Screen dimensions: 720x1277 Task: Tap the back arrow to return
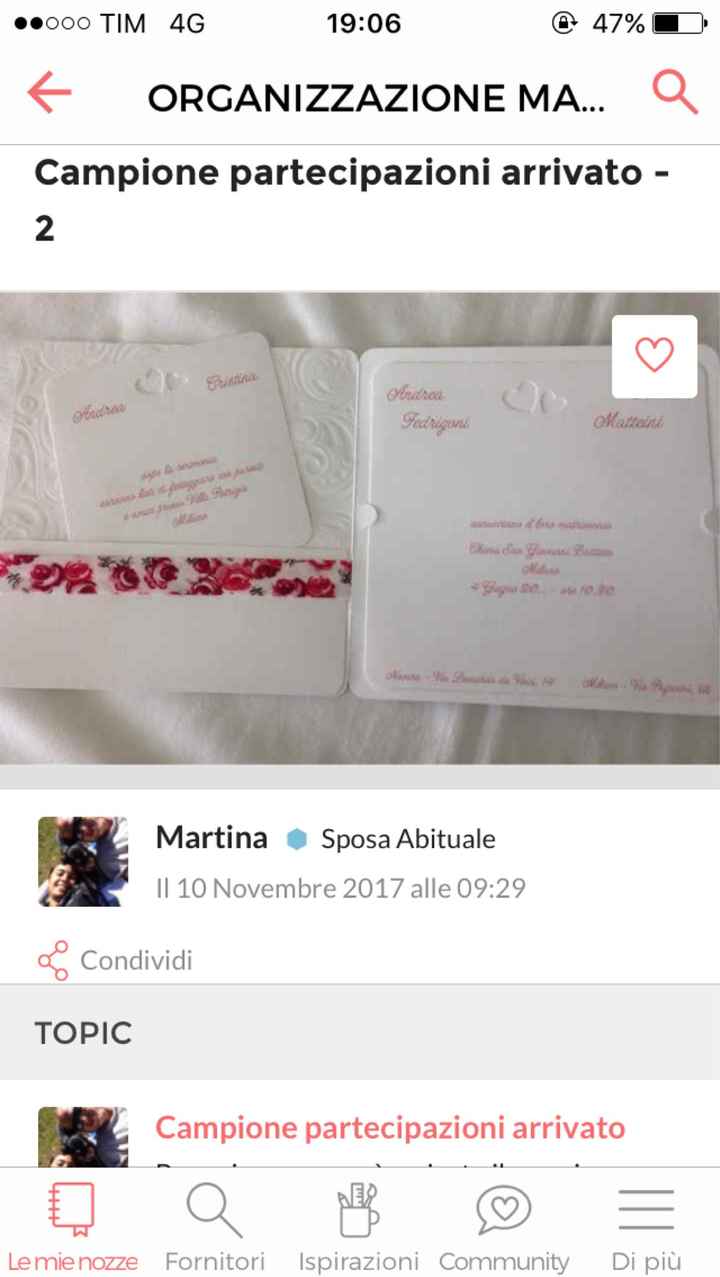pyautogui.click(x=49, y=92)
